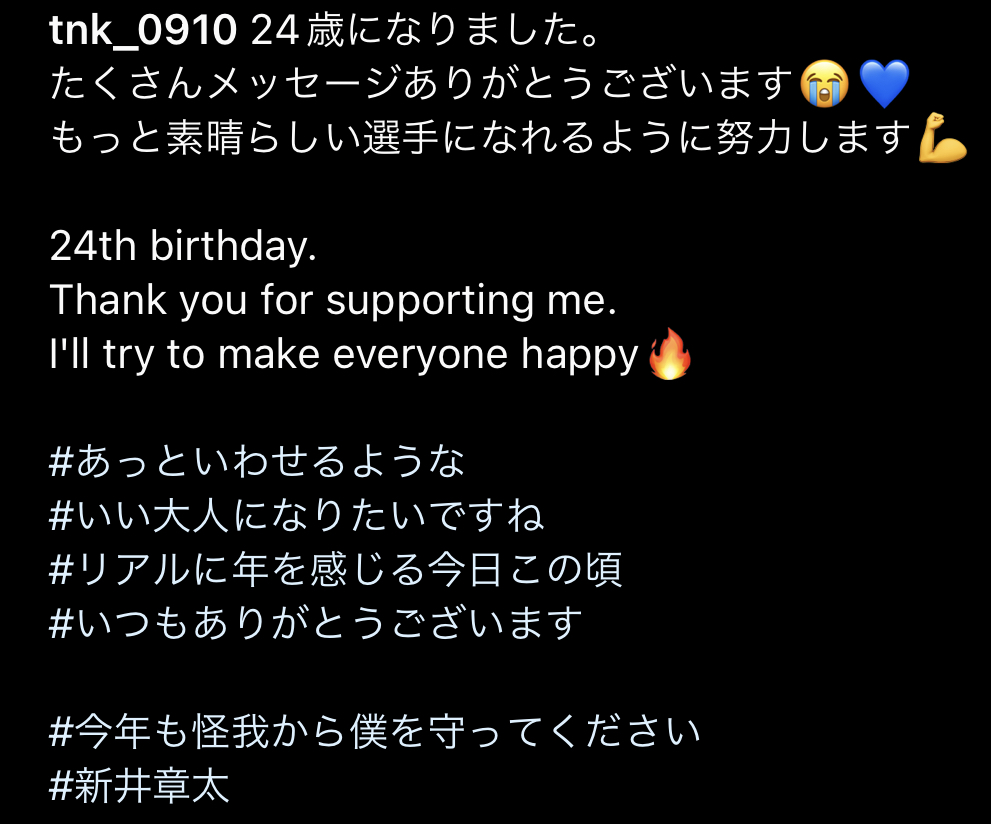991x824 pixels.
Task: Open hashtag #リアルに年を感じる今日この頃
Action: coord(336,570)
